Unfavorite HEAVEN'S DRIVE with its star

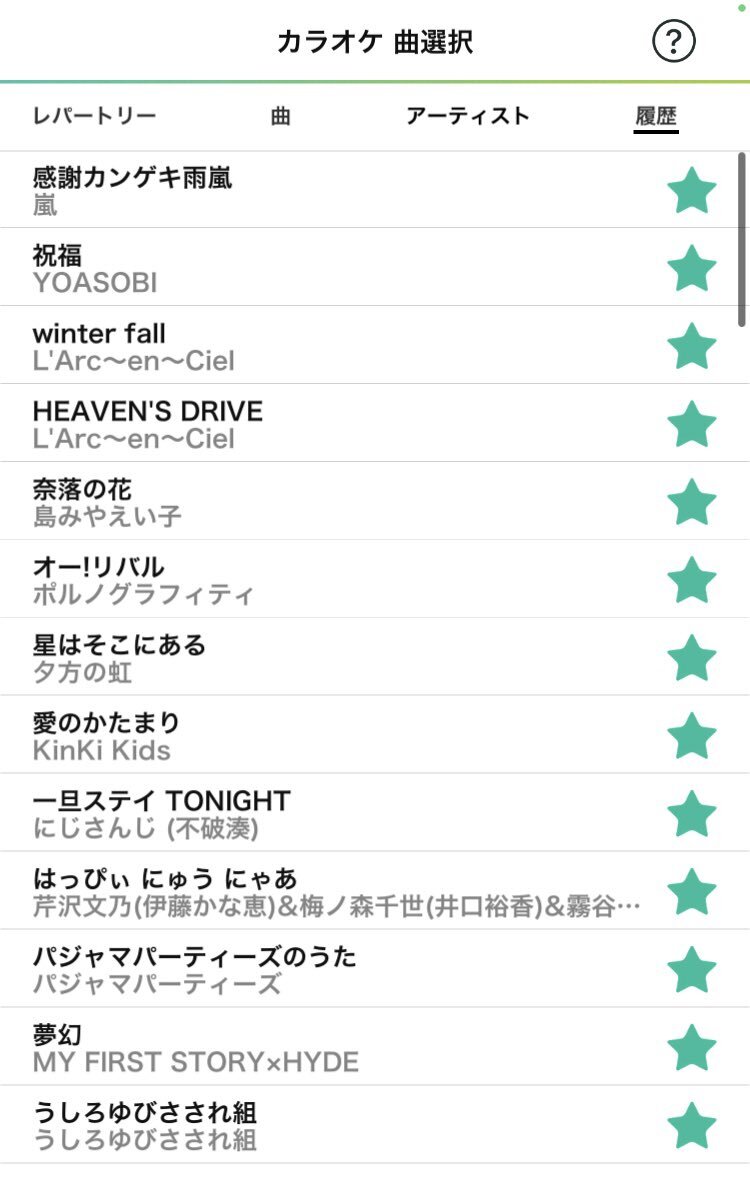click(x=692, y=424)
